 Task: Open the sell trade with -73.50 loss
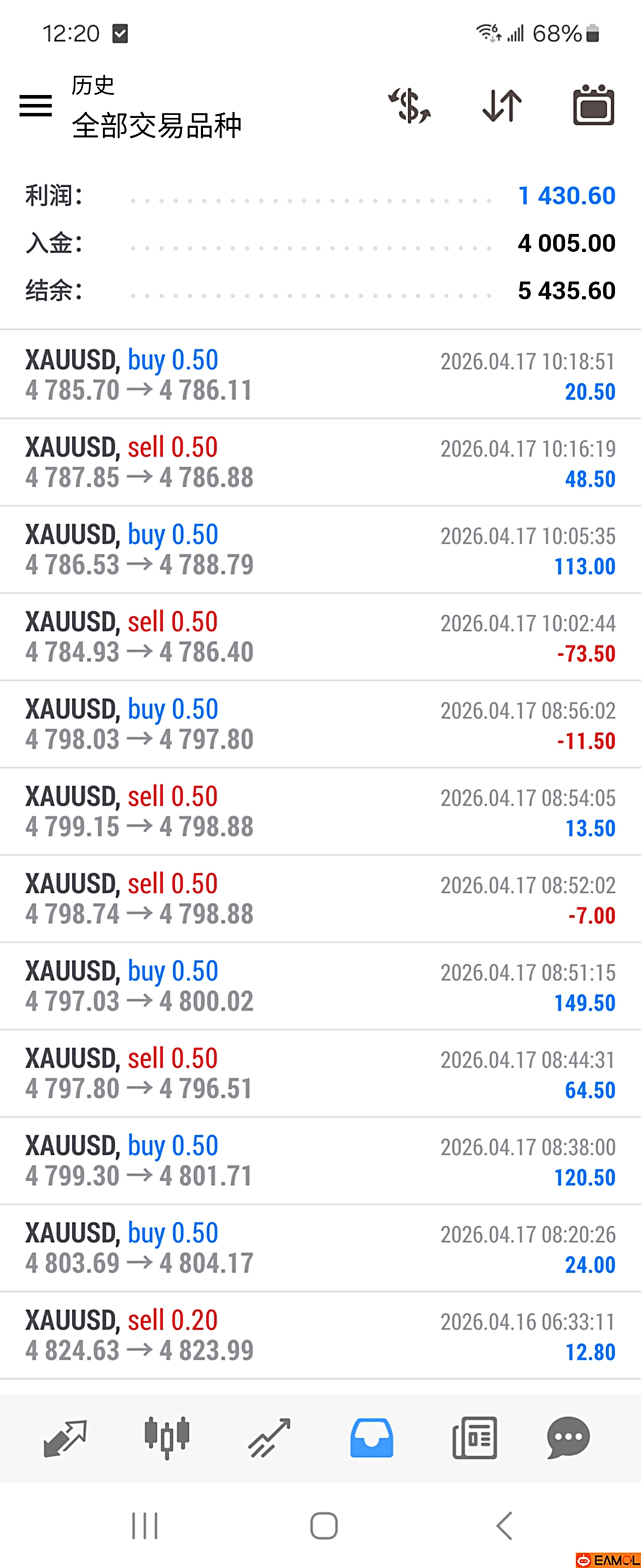(x=320, y=637)
